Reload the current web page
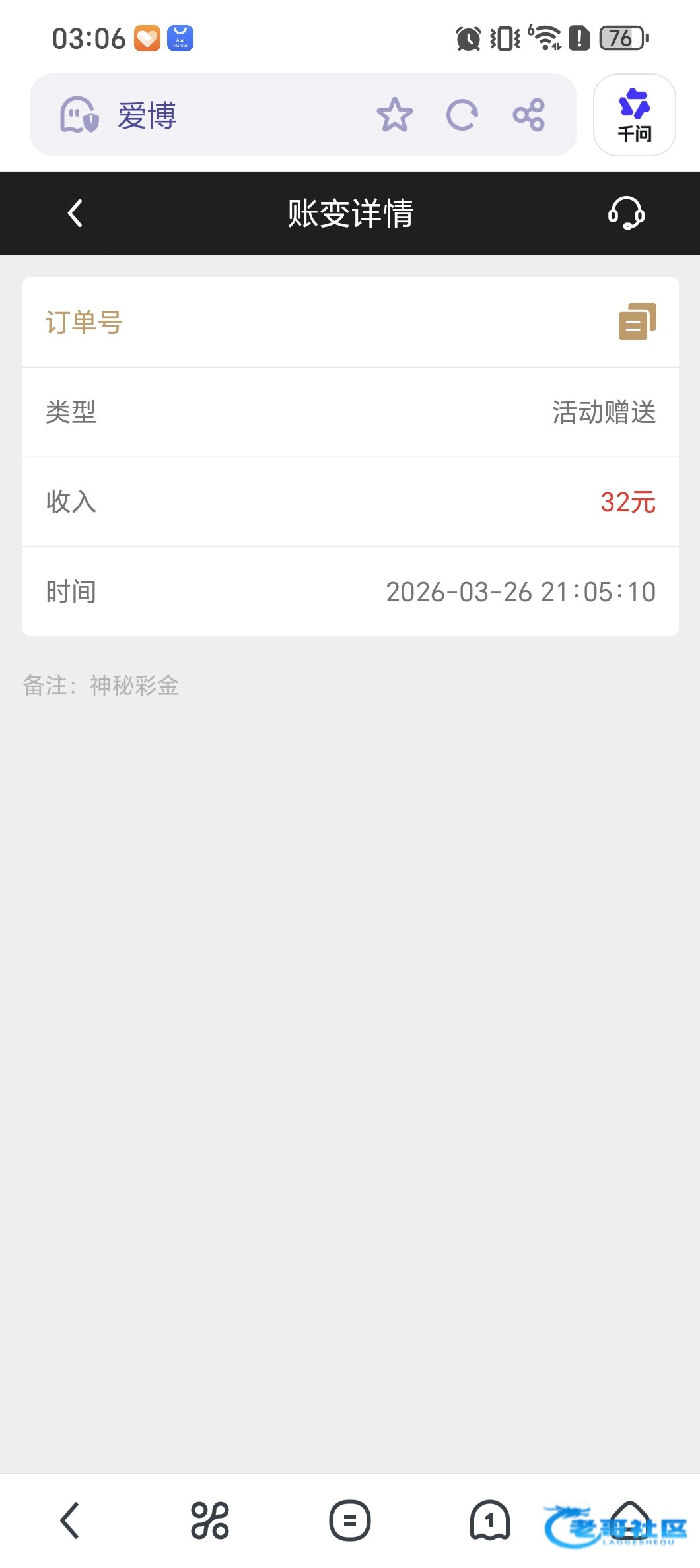The image size is (700, 1568). pyautogui.click(x=462, y=115)
